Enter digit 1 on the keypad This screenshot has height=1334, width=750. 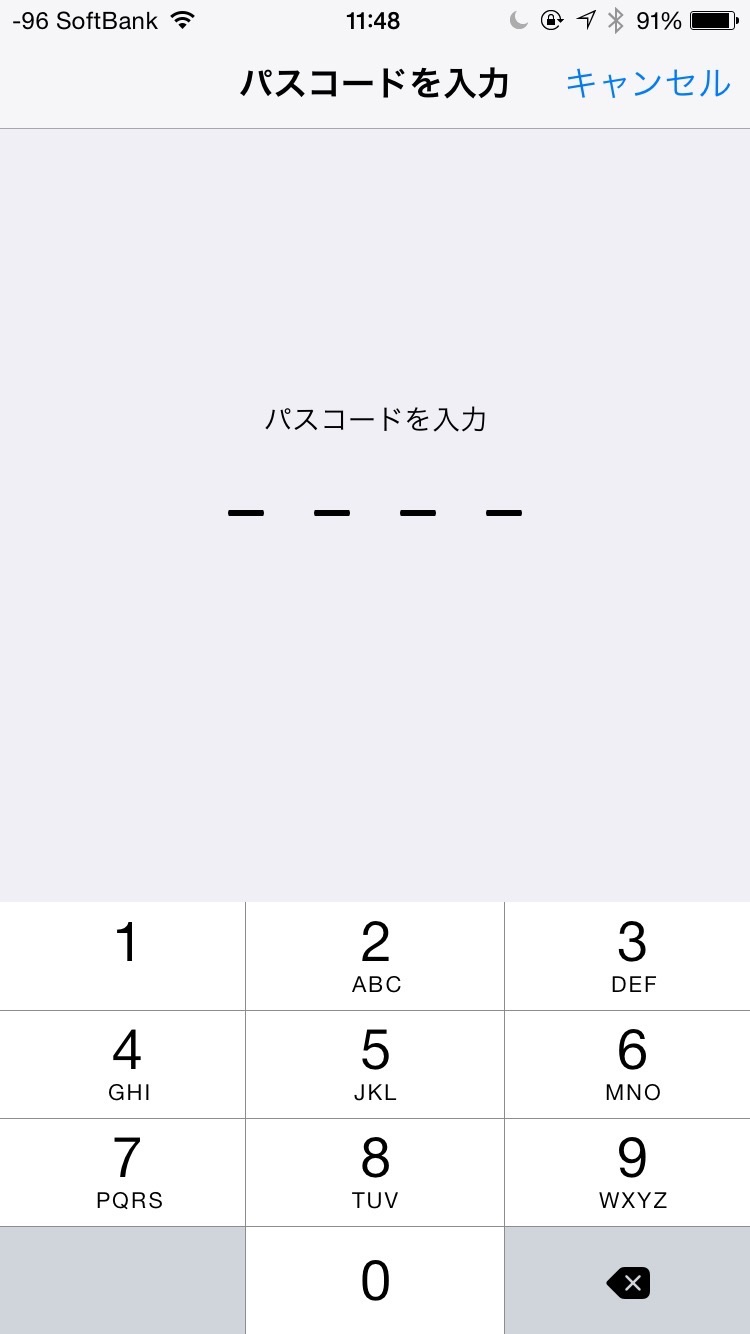(x=122, y=956)
